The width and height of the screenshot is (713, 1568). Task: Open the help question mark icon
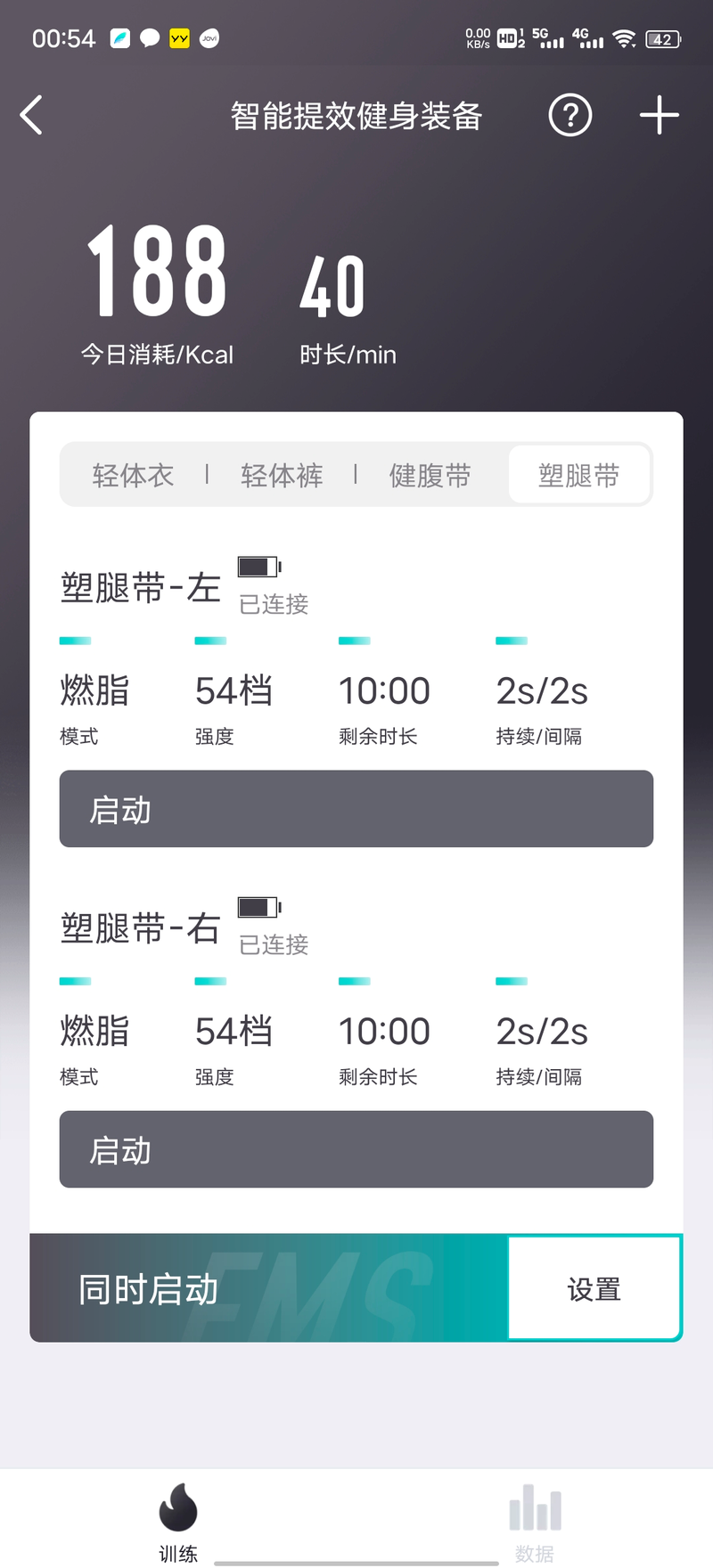[x=570, y=116]
